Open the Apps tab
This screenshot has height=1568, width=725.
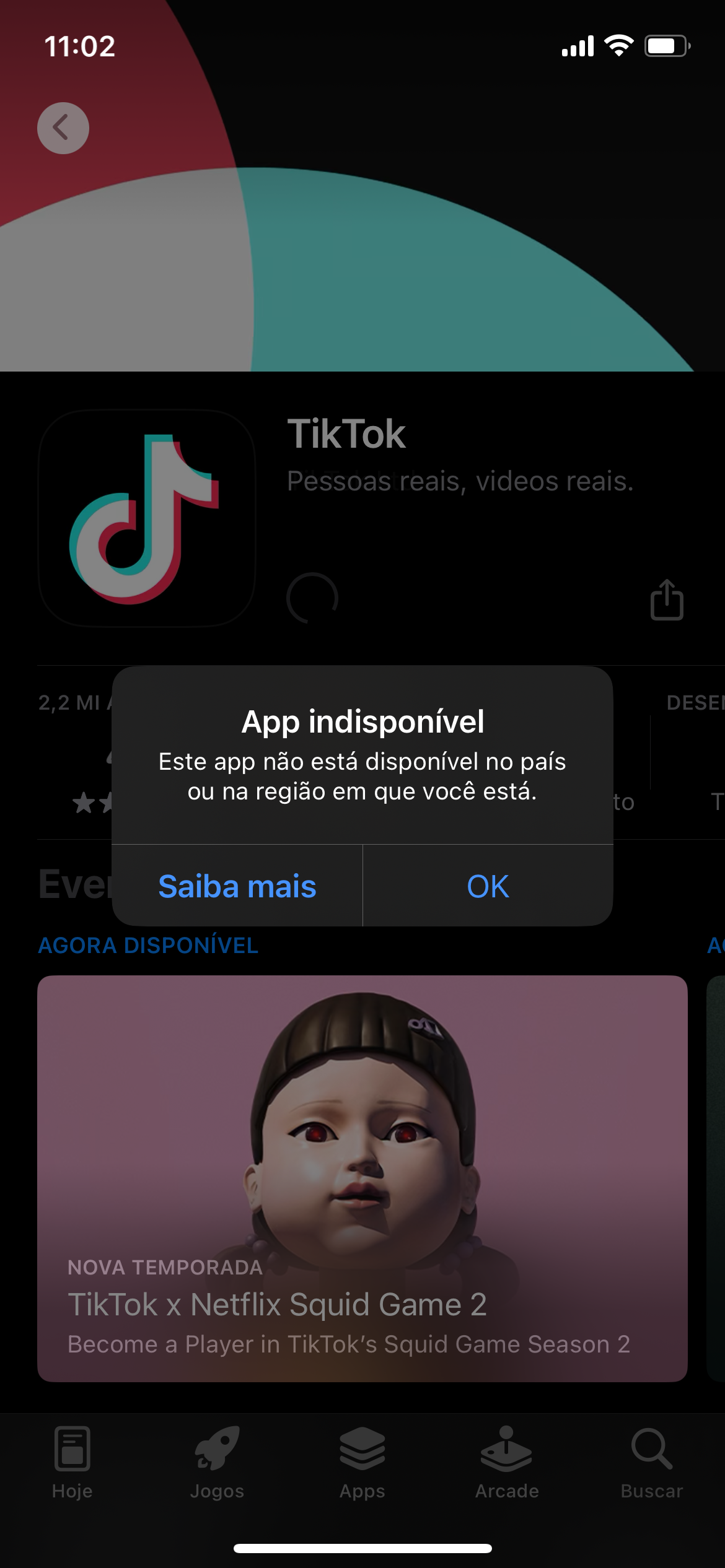pyautogui.click(x=362, y=1461)
